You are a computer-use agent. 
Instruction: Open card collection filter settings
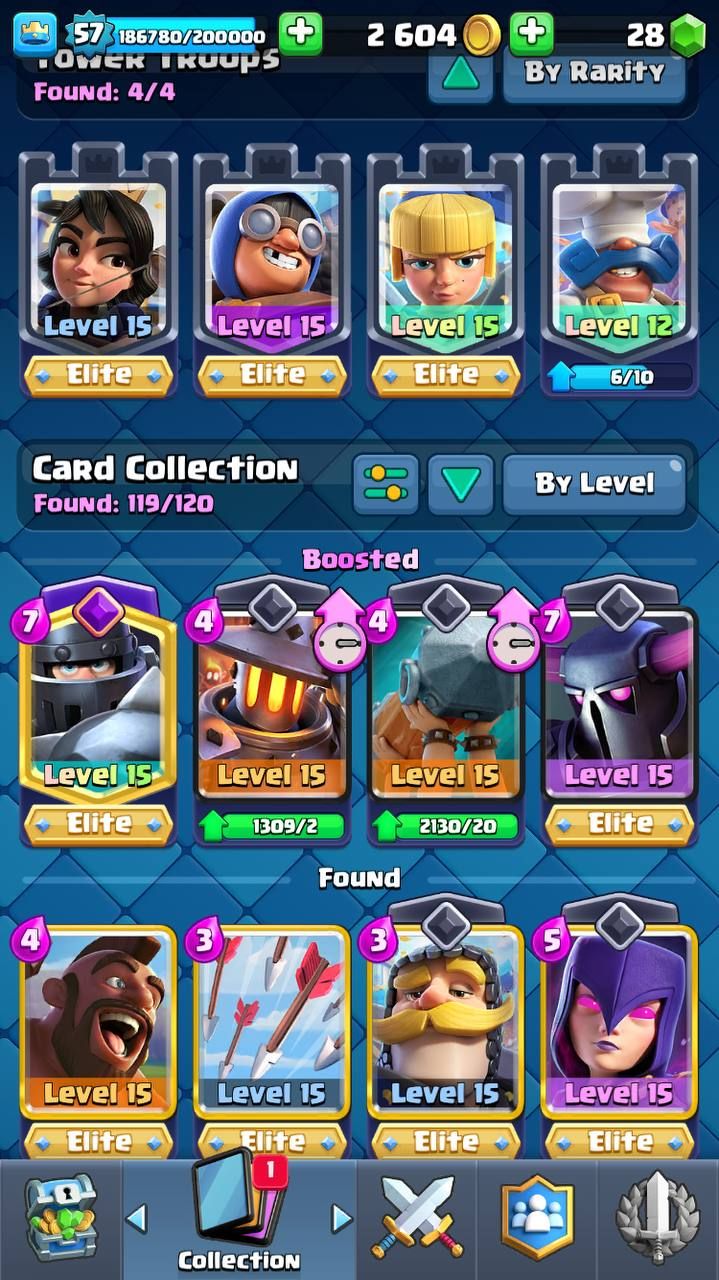point(385,483)
